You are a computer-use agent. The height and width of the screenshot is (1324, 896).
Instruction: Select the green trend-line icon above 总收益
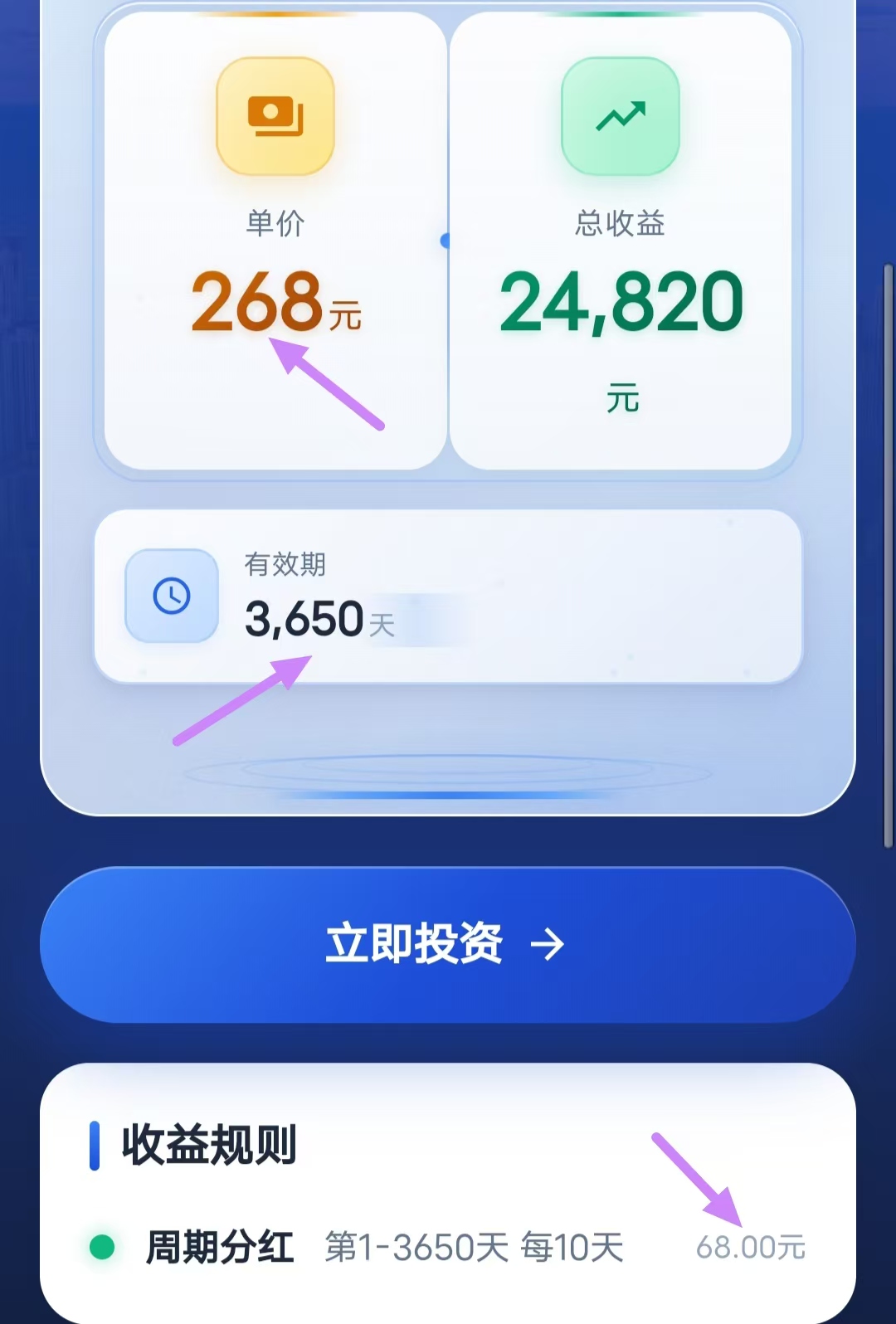click(621, 118)
